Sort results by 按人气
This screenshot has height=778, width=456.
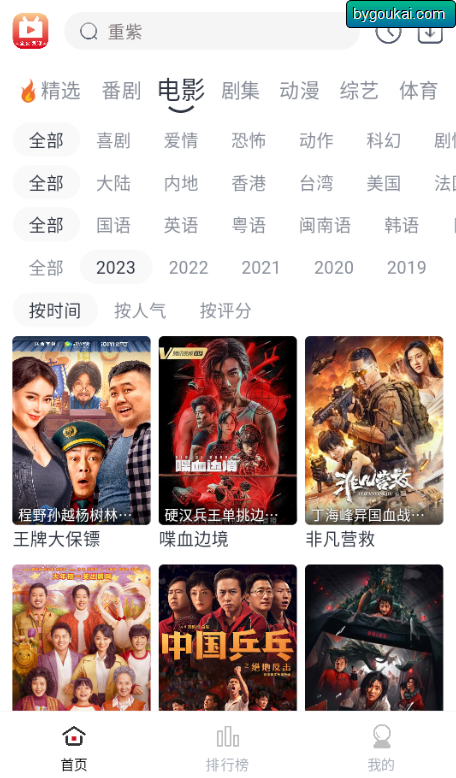[x=140, y=311]
